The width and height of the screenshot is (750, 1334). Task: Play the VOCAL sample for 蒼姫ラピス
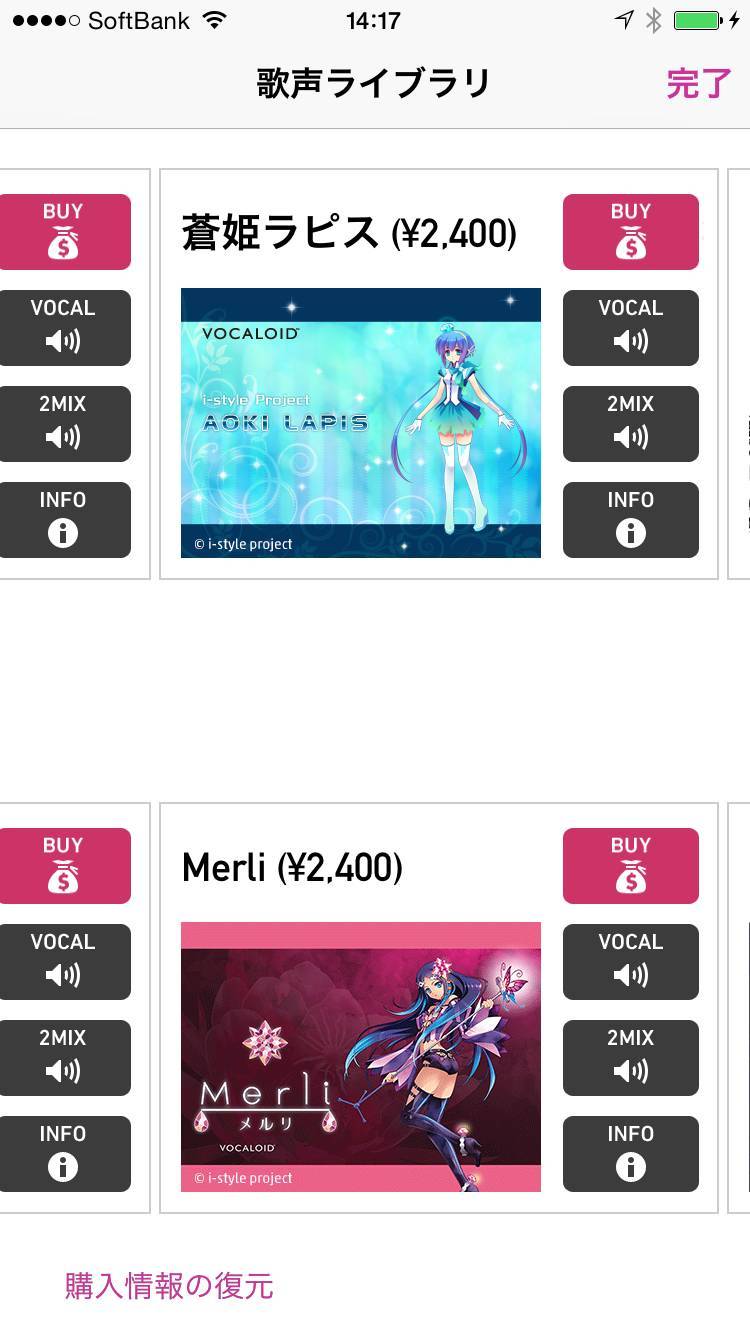coord(630,328)
